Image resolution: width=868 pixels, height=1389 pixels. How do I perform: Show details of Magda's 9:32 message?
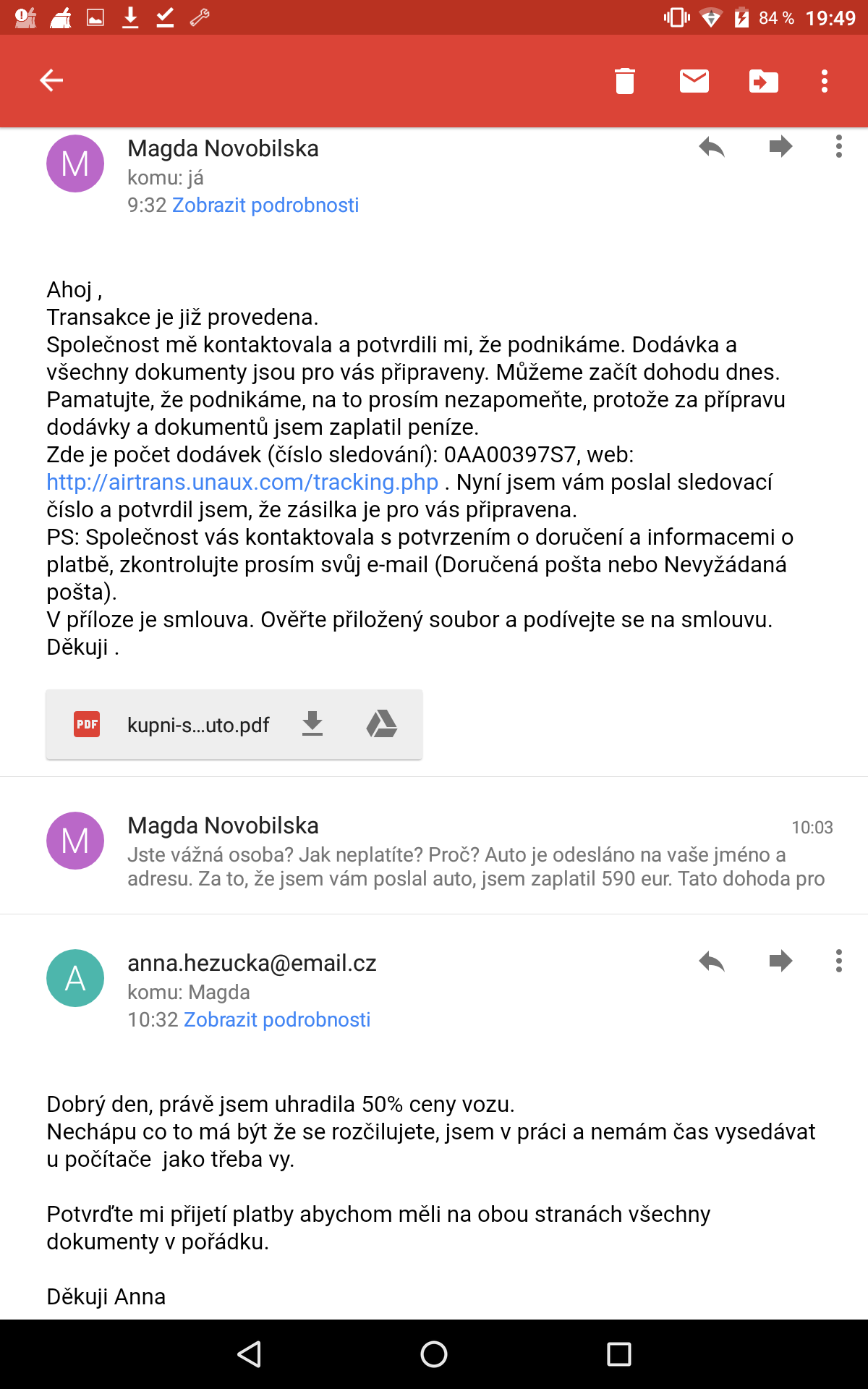point(265,205)
